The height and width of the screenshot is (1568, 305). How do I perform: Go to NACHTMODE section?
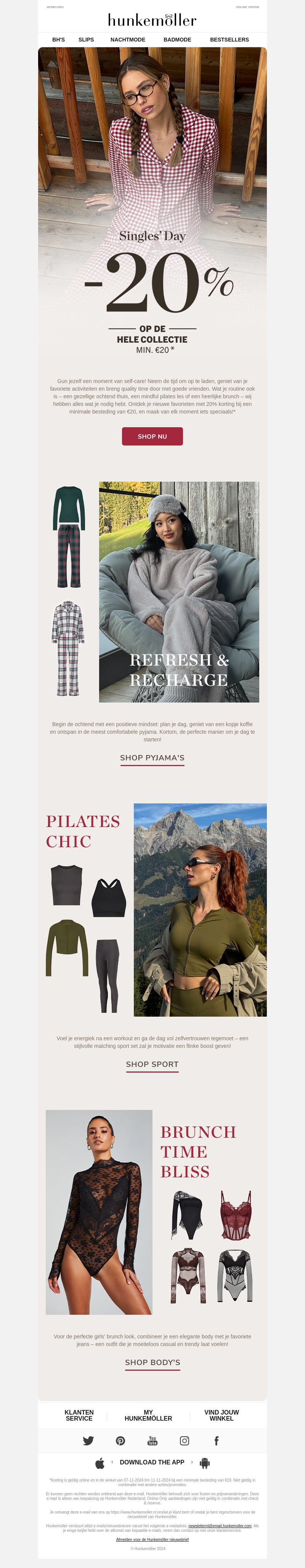[x=127, y=40]
